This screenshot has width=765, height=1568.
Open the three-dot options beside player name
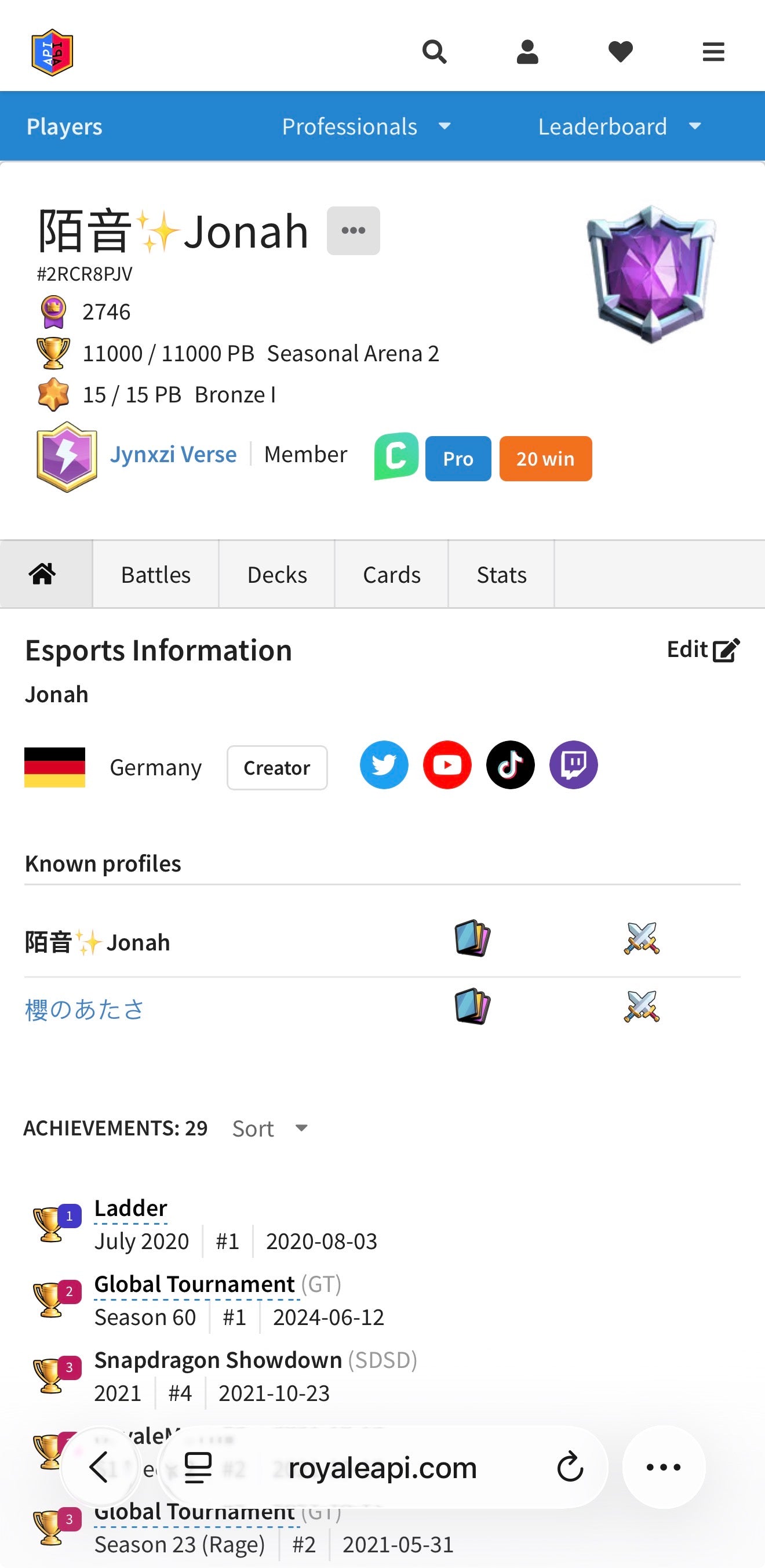pos(354,231)
